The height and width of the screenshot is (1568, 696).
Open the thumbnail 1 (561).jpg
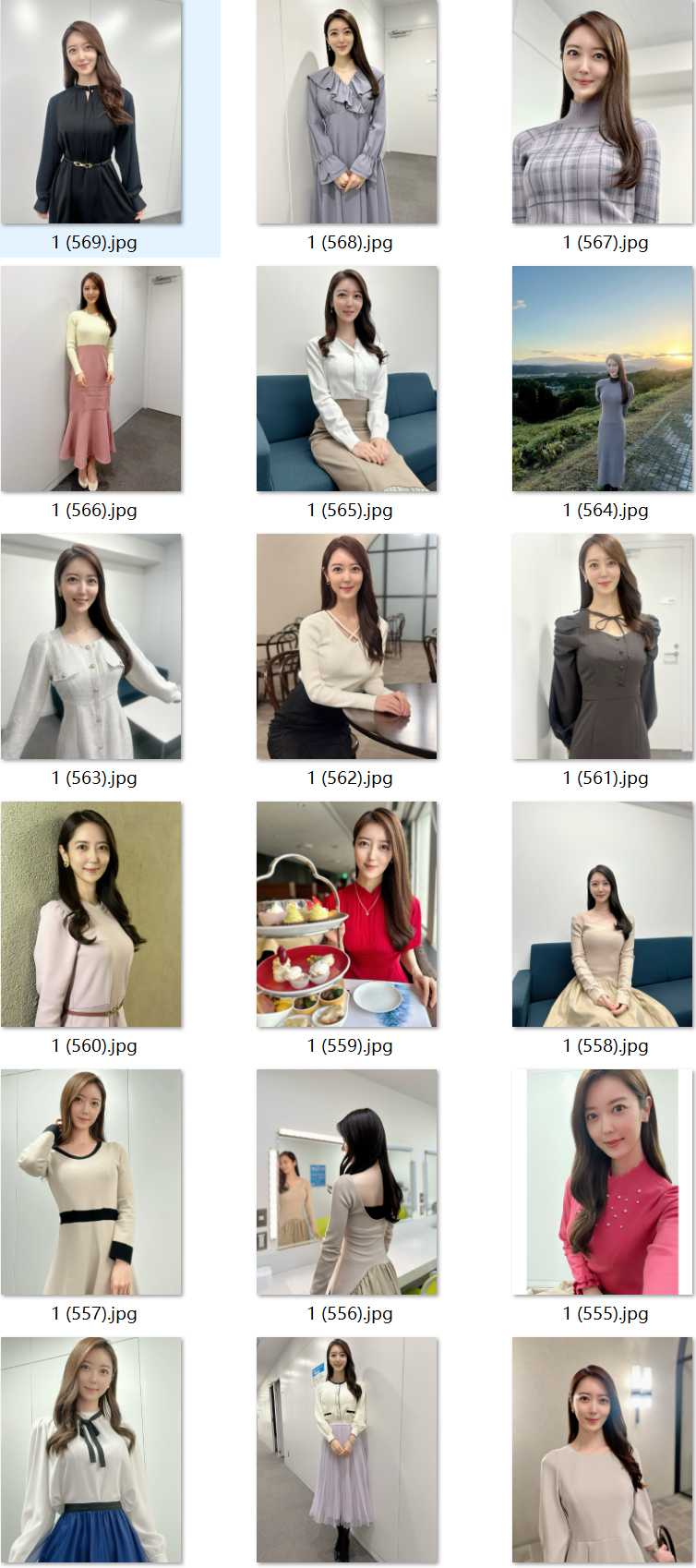coord(602,647)
